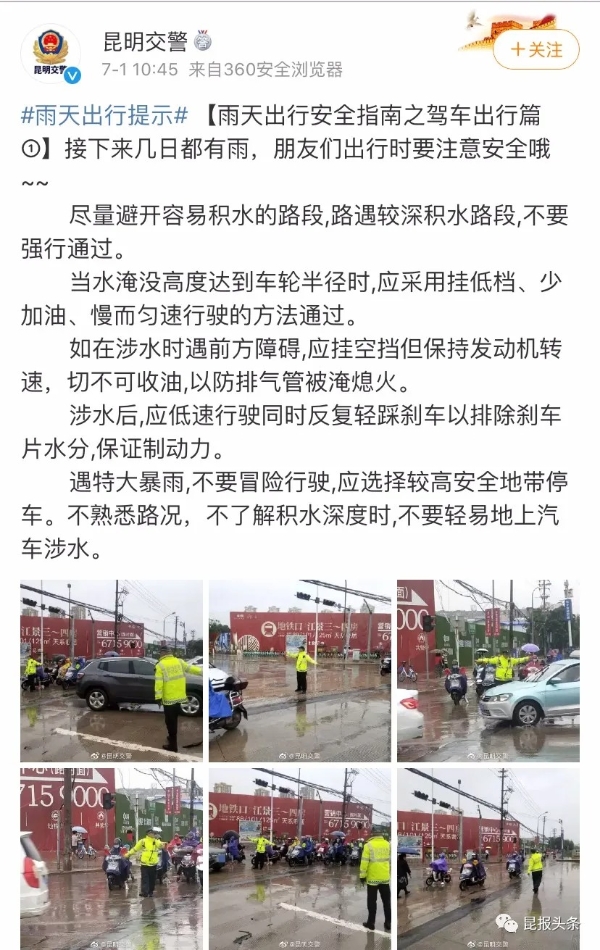
Task: View the photo showing the 715 900 billboard
Action: pos(111,855)
